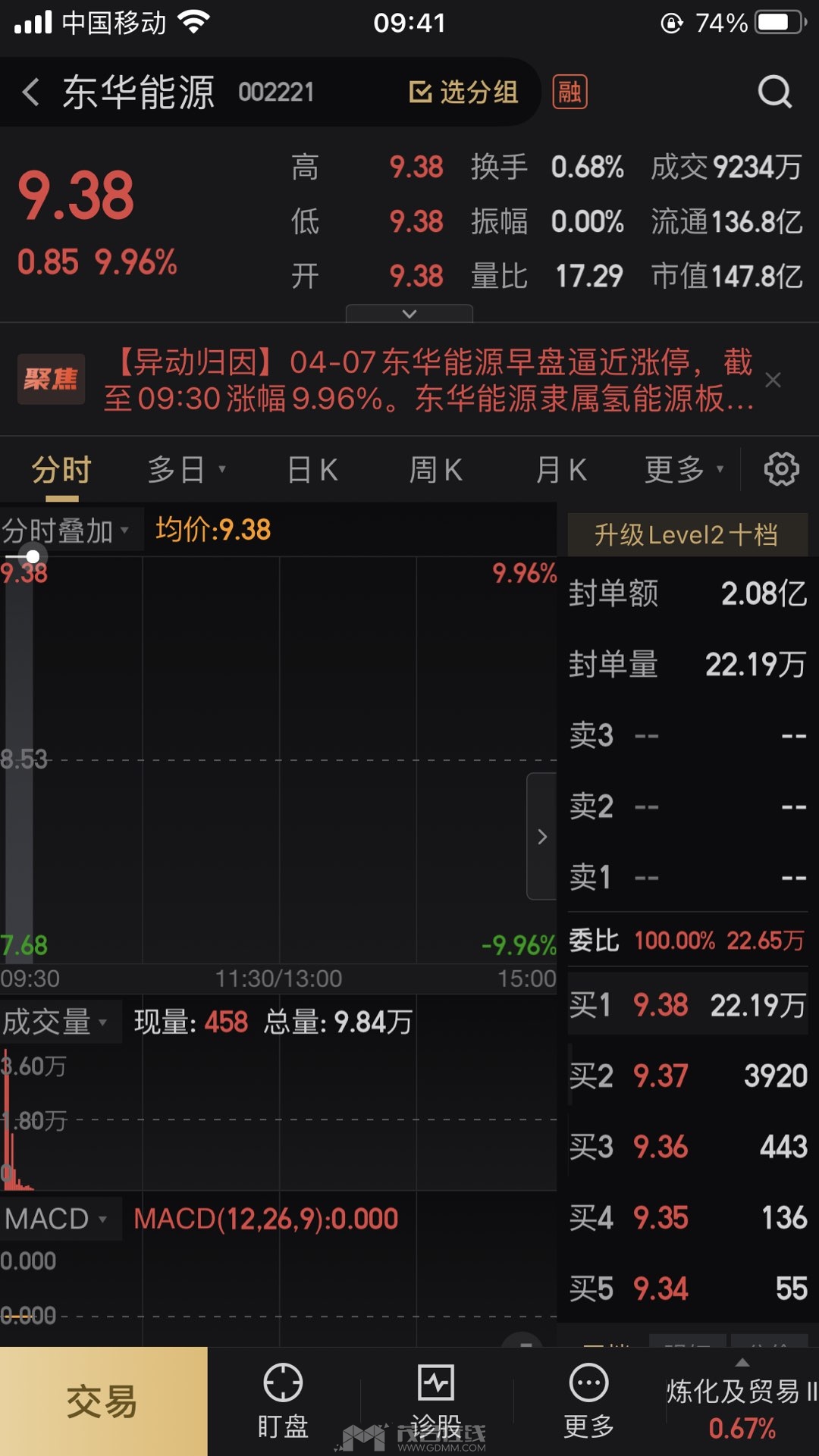Open chart settings gear icon
This screenshot has height=1456, width=819.
pos(781,470)
